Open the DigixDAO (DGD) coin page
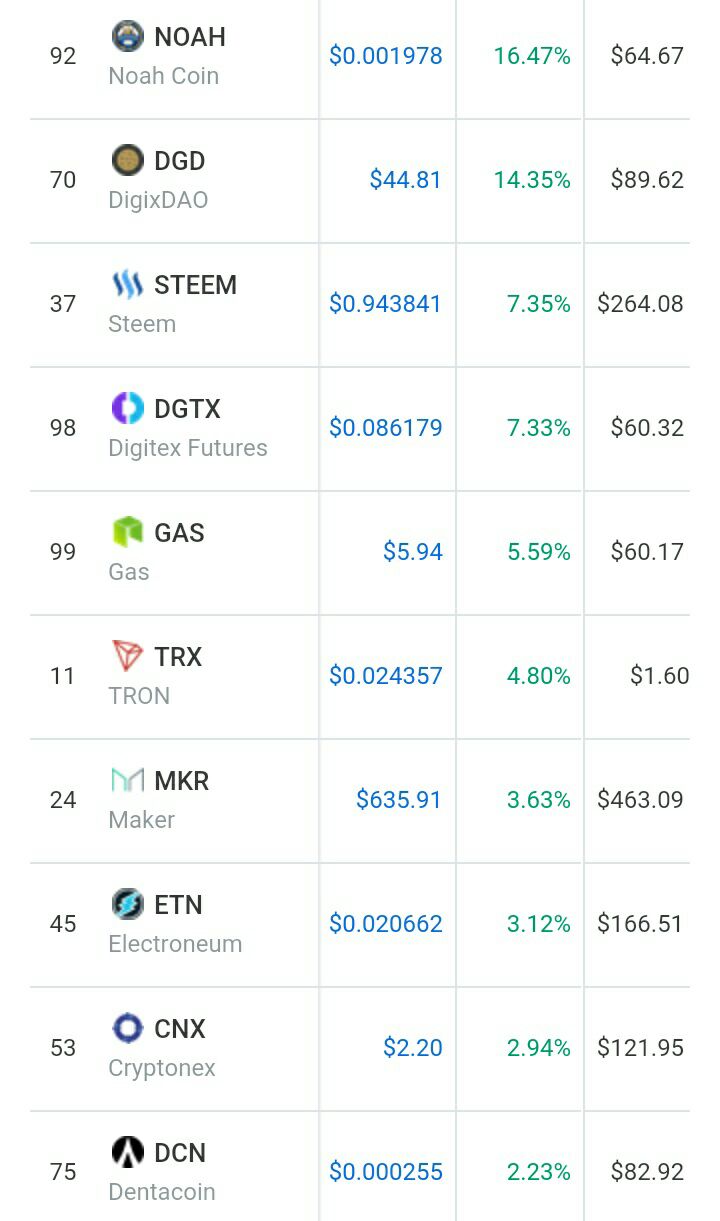Screen dimensions: 720x1221 179,162
